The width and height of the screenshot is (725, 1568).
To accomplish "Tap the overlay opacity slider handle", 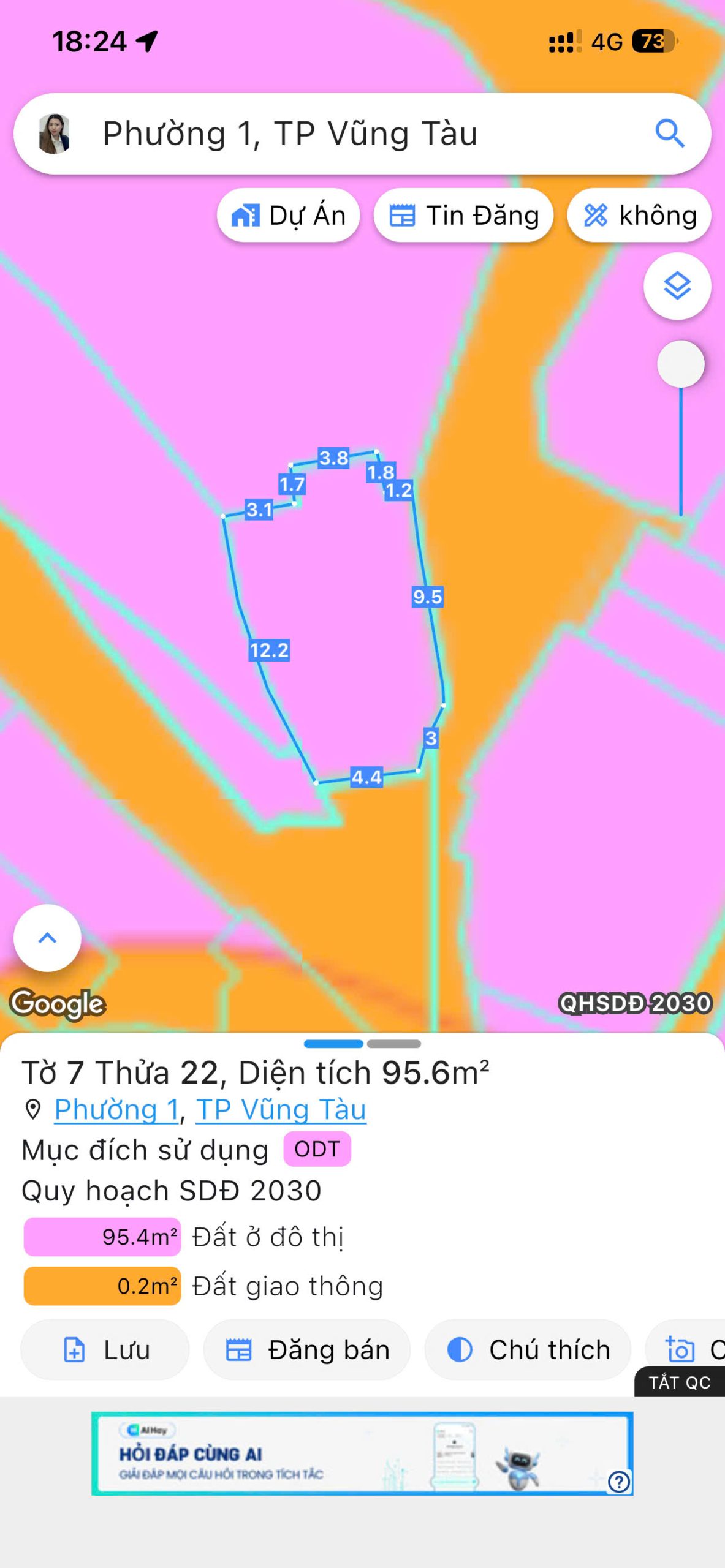I will point(680,364).
